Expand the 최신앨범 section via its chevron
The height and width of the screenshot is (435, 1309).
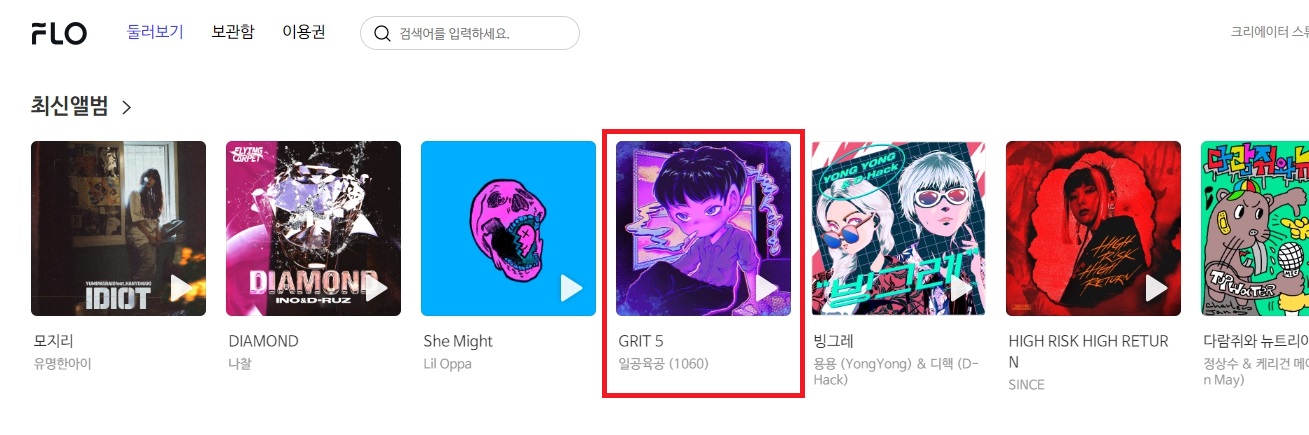tap(127, 106)
